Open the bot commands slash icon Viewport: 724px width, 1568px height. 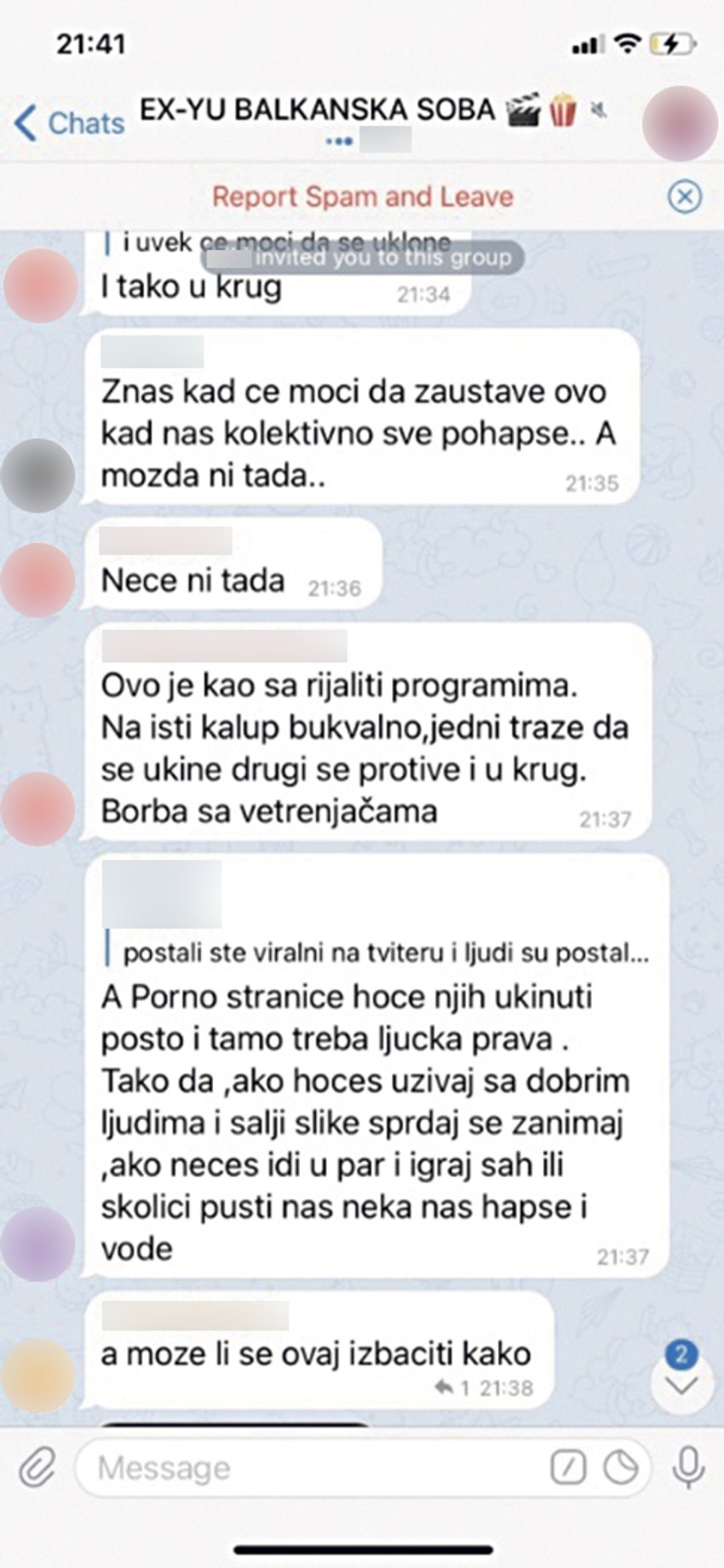click(568, 1468)
